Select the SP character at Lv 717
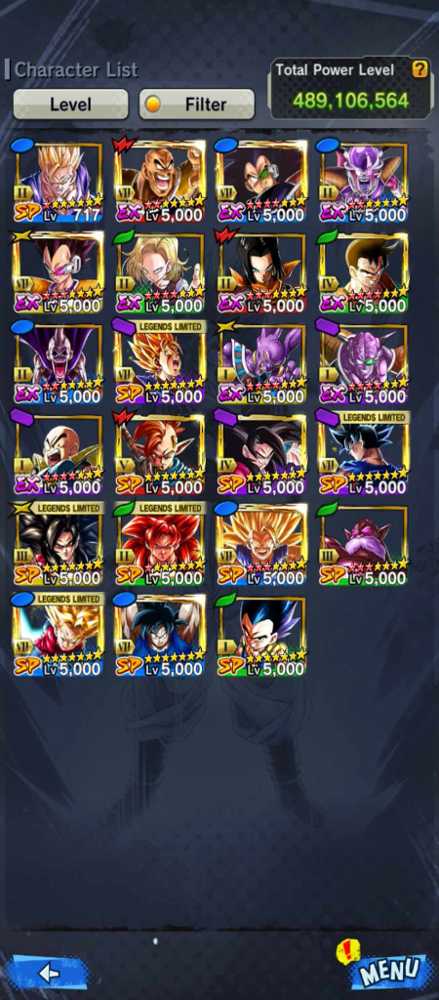The image size is (439, 1000). pos(57,182)
